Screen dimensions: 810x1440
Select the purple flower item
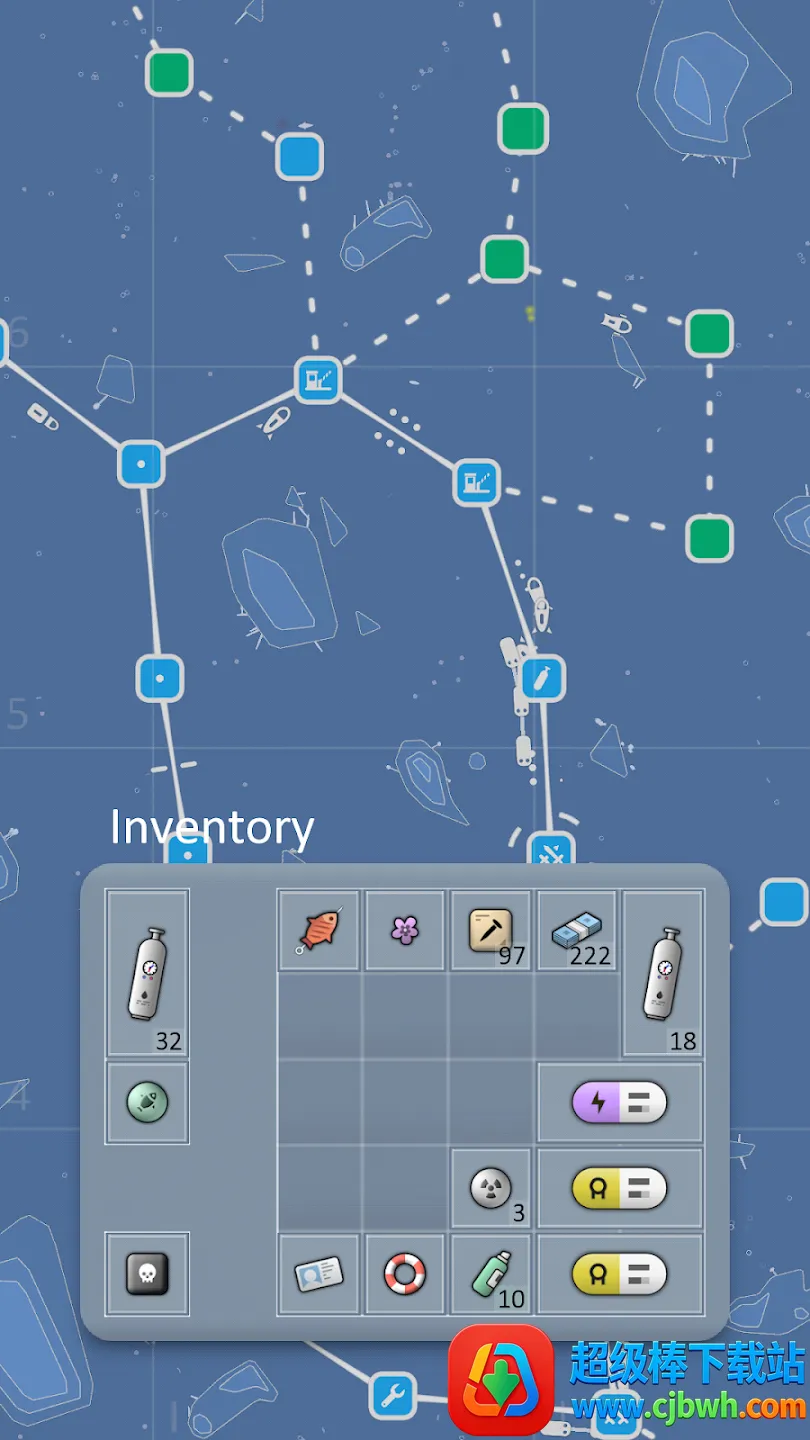click(x=404, y=931)
